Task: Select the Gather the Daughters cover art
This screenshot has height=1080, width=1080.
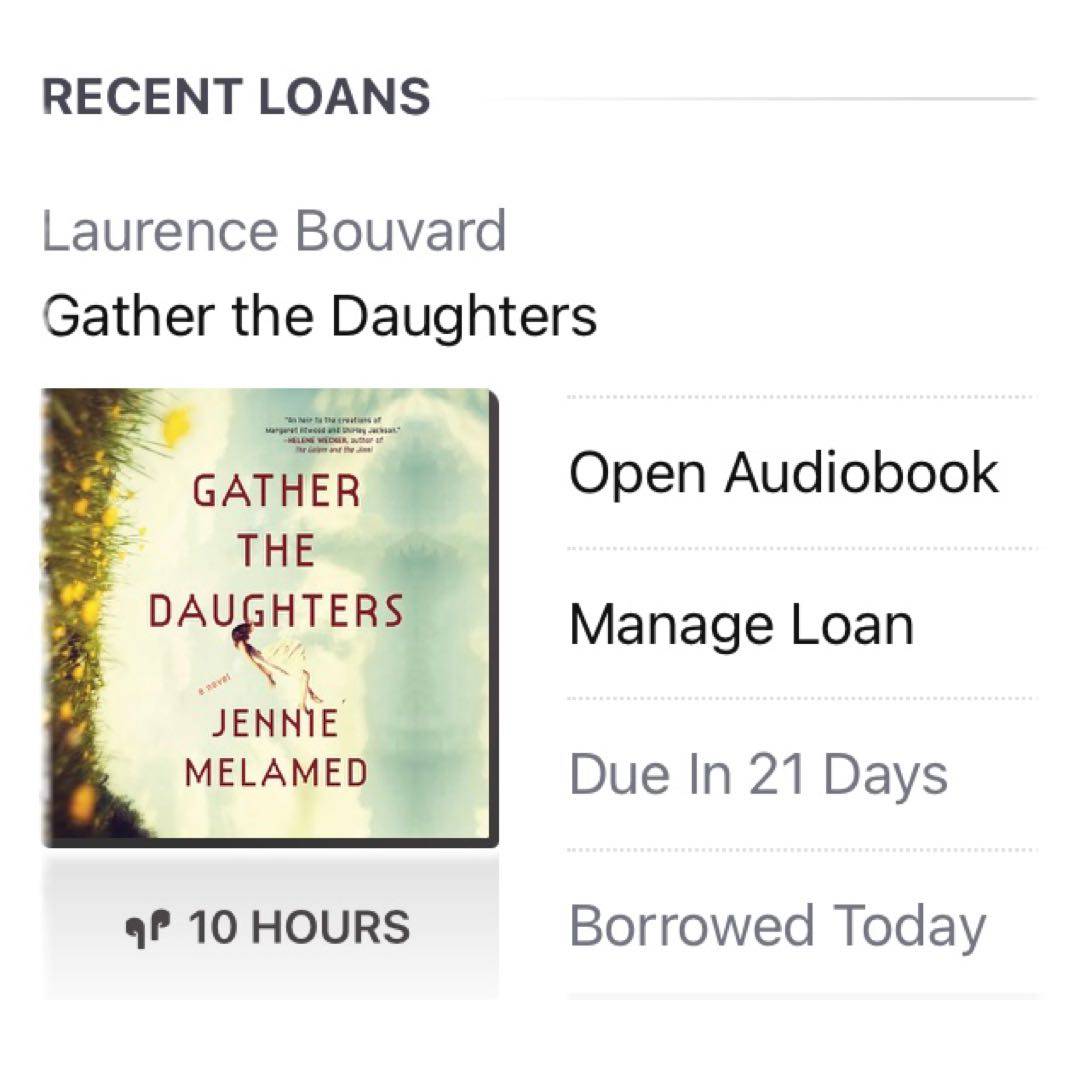Action: pyautogui.click(x=270, y=618)
